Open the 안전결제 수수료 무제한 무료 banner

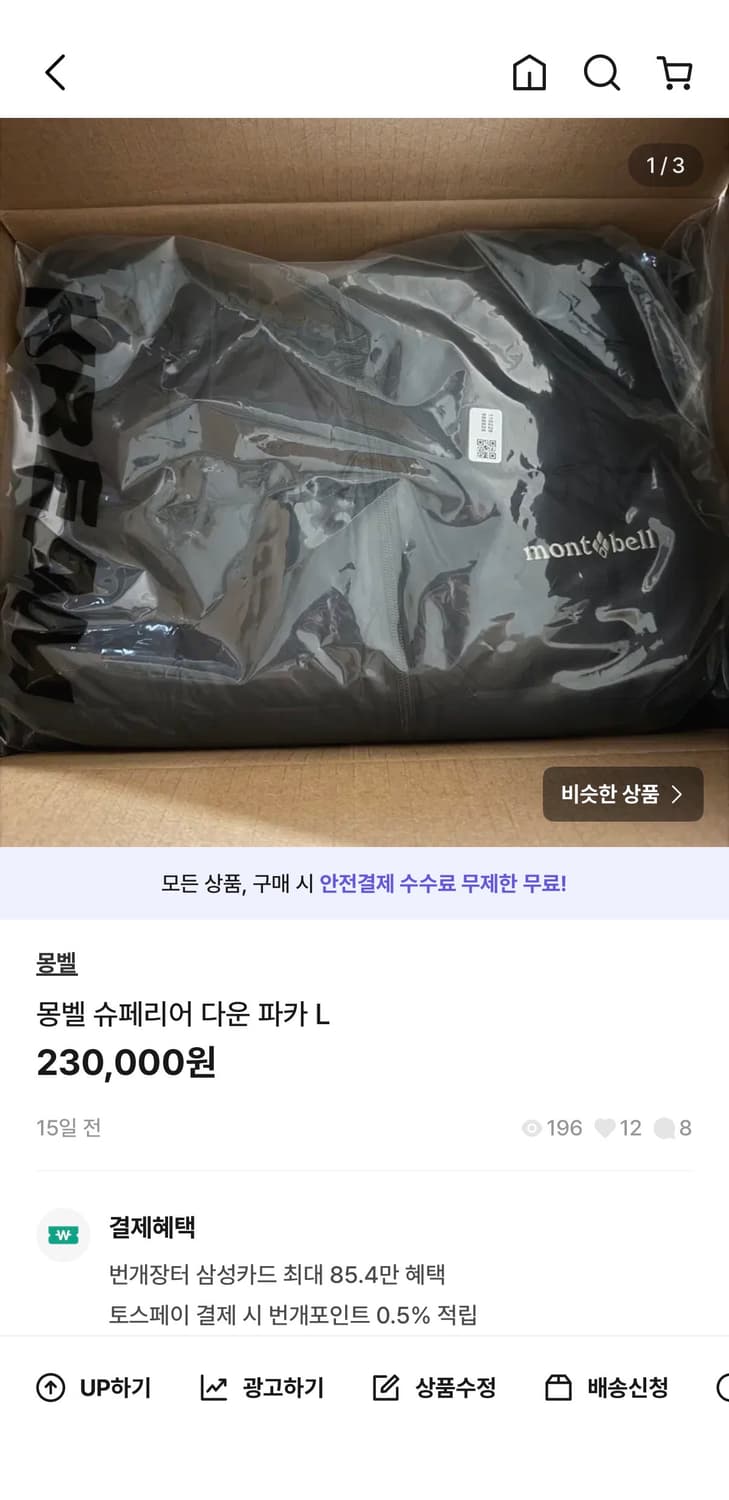(x=364, y=884)
